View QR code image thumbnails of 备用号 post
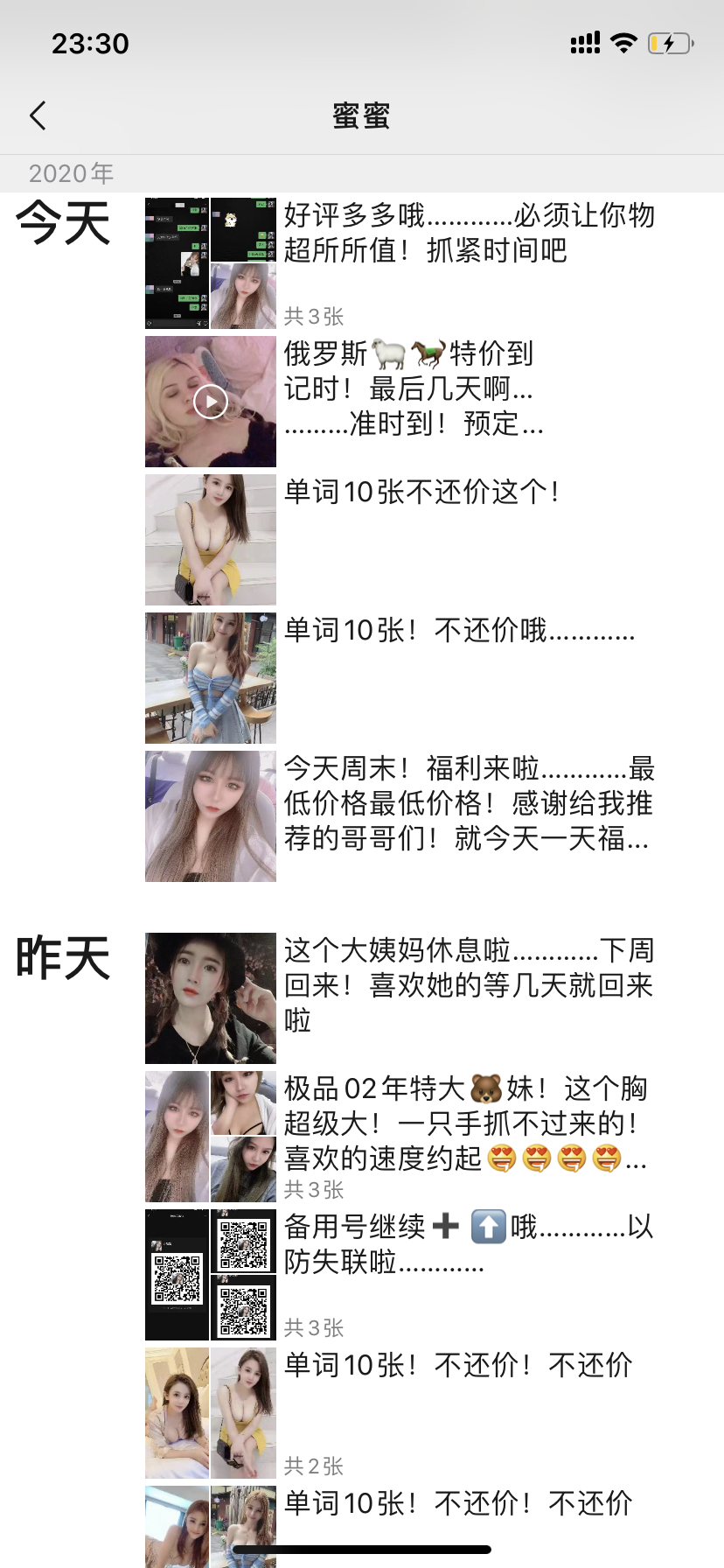The image size is (724, 1568). (x=211, y=1275)
